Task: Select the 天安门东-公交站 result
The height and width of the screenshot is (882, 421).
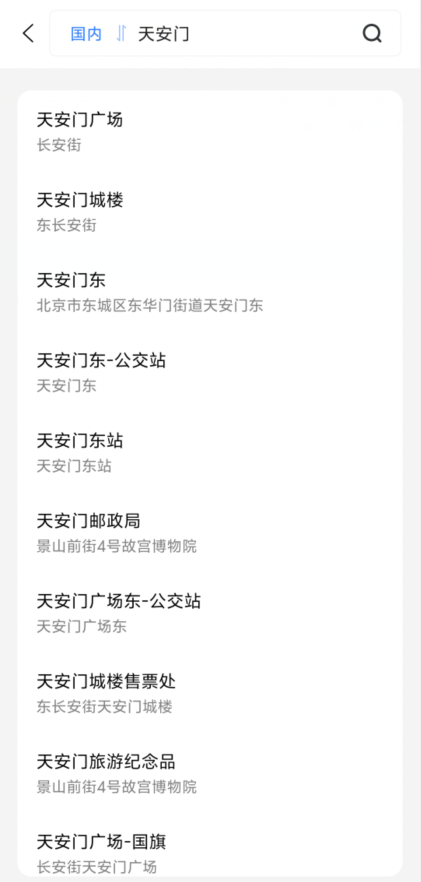Action: (x=210, y=372)
